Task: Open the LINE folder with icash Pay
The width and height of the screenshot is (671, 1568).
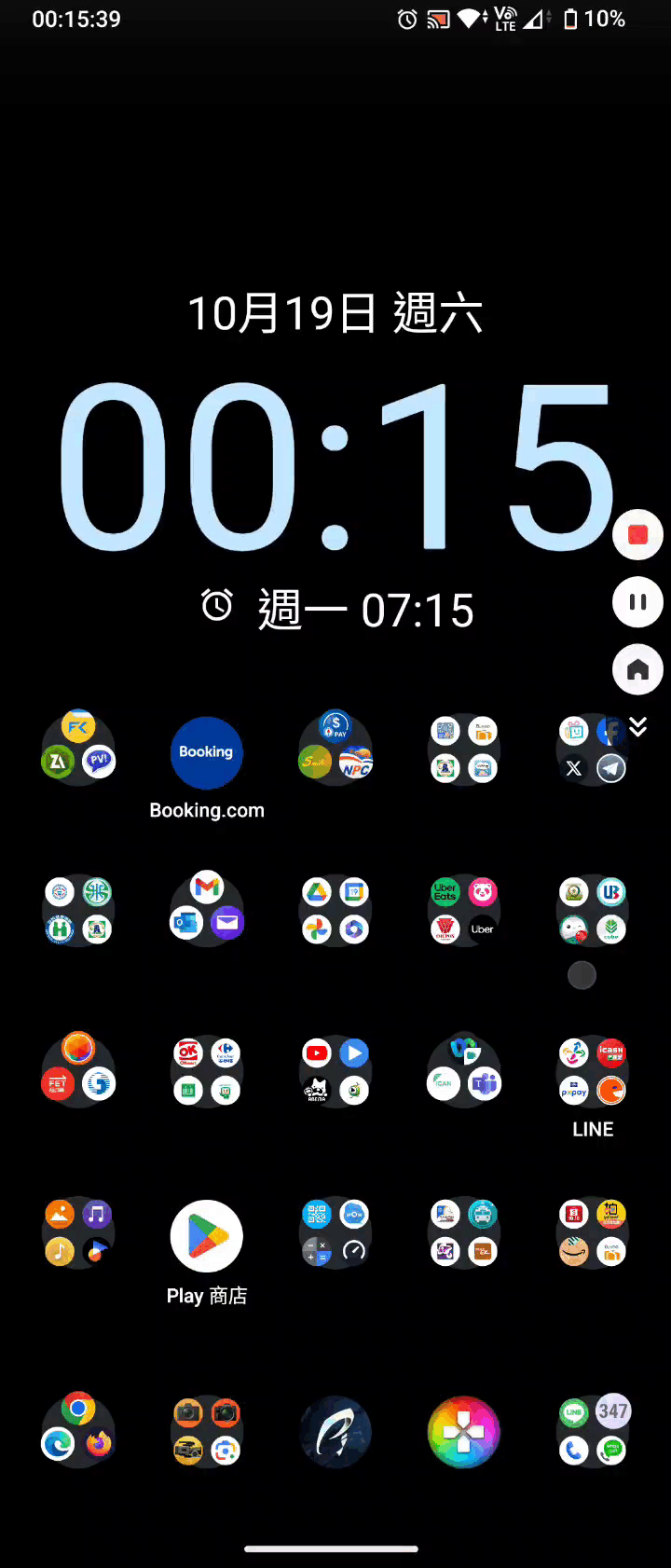Action: click(592, 1072)
